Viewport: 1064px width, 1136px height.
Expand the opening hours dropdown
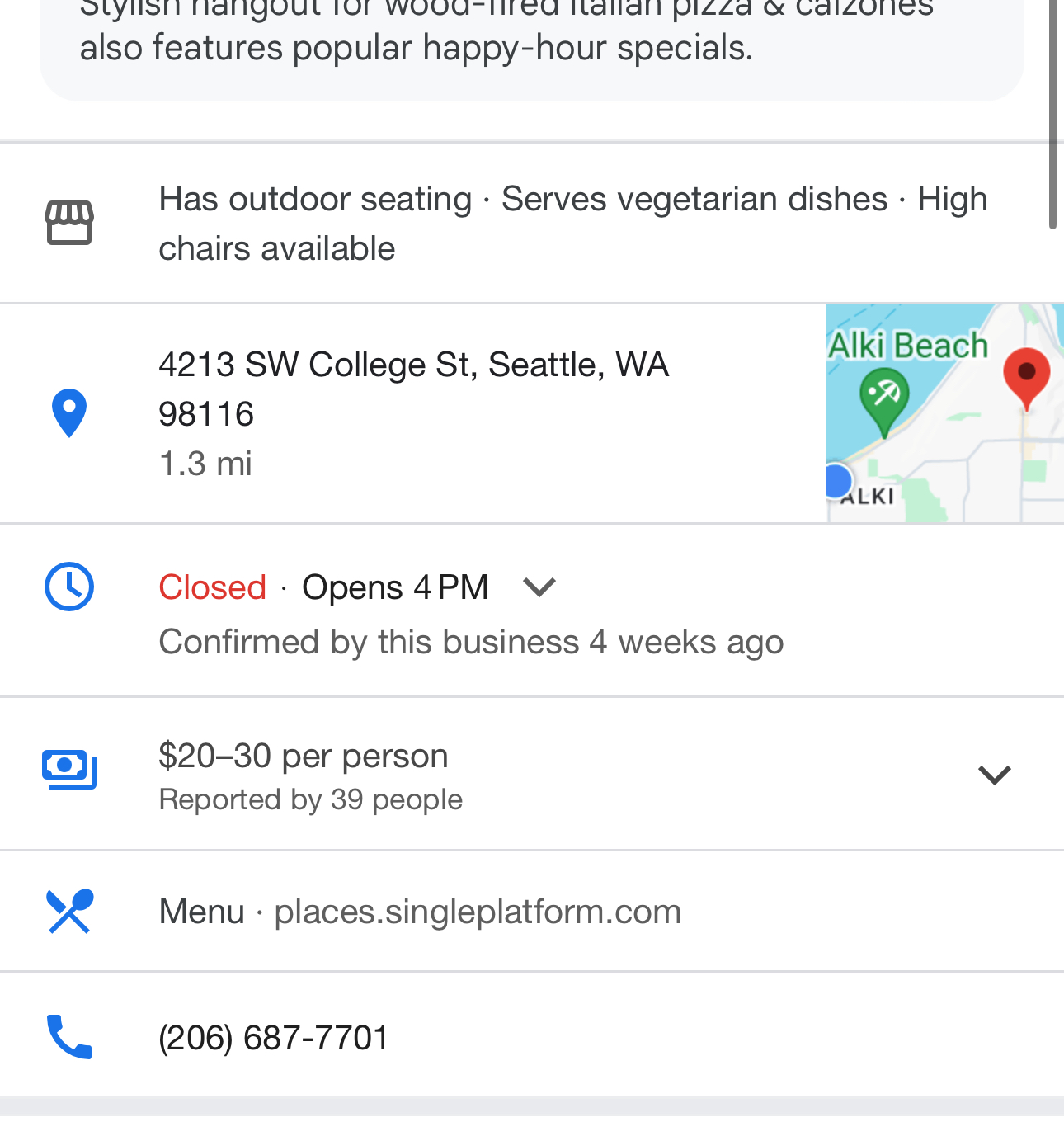tap(539, 587)
